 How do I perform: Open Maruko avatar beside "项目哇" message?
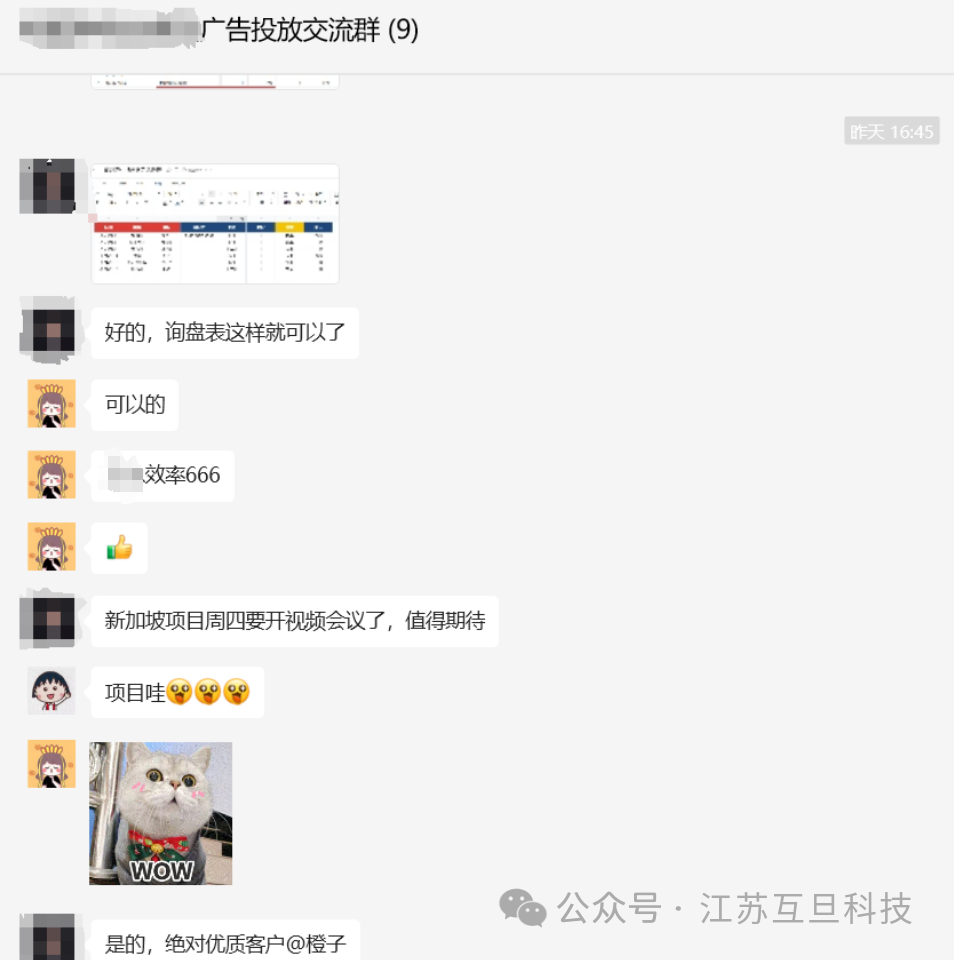tap(51, 691)
